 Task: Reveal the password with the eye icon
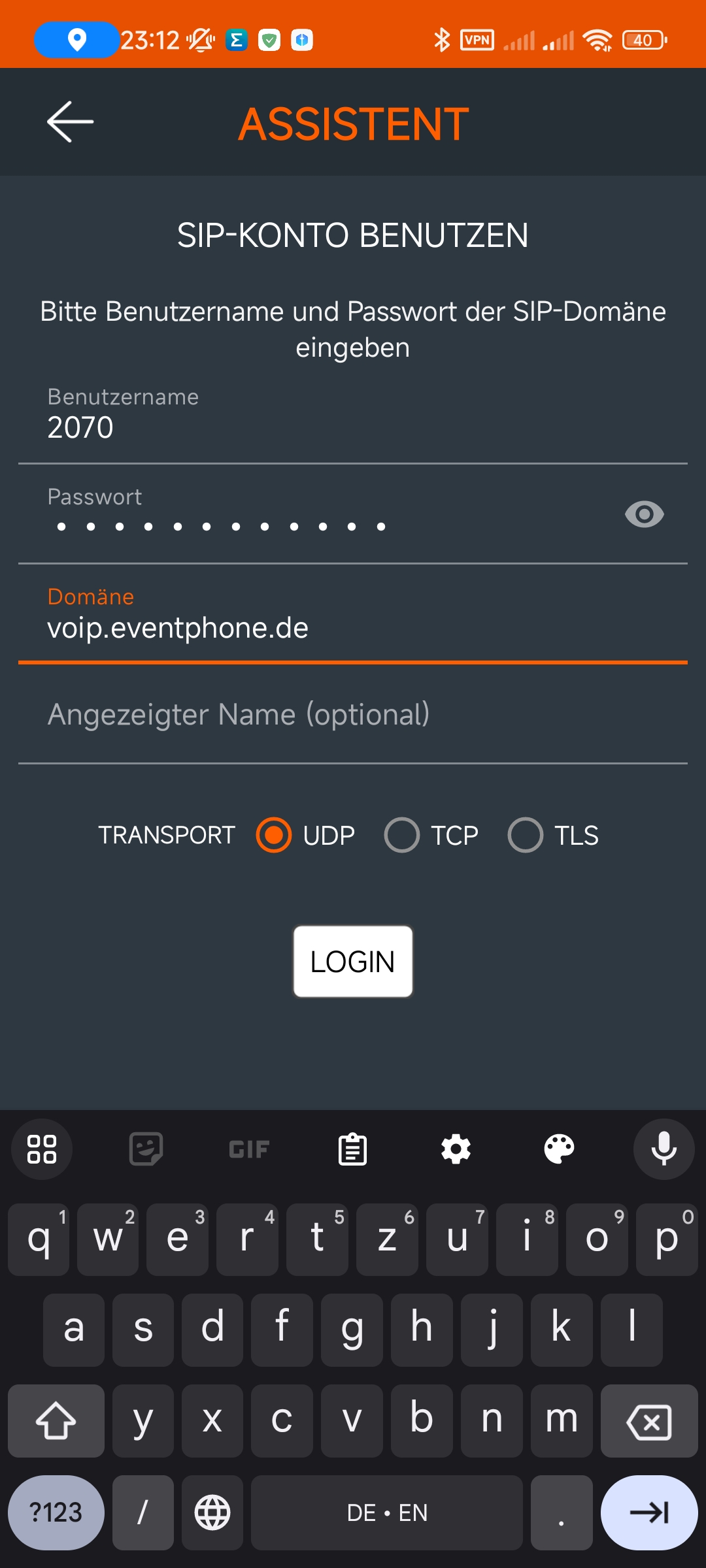click(x=644, y=514)
